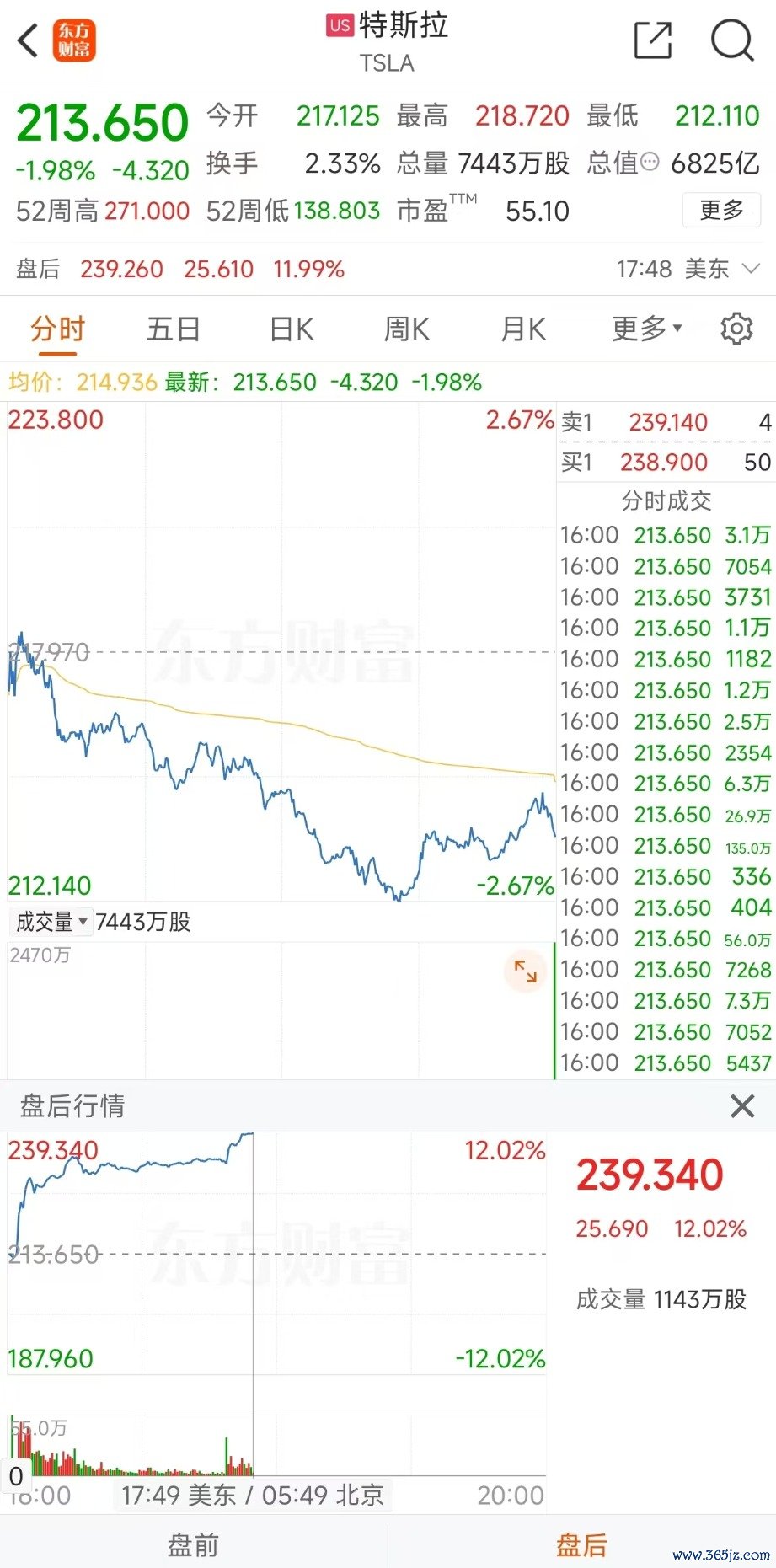Switch to the 月K chart tab

click(523, 329)
